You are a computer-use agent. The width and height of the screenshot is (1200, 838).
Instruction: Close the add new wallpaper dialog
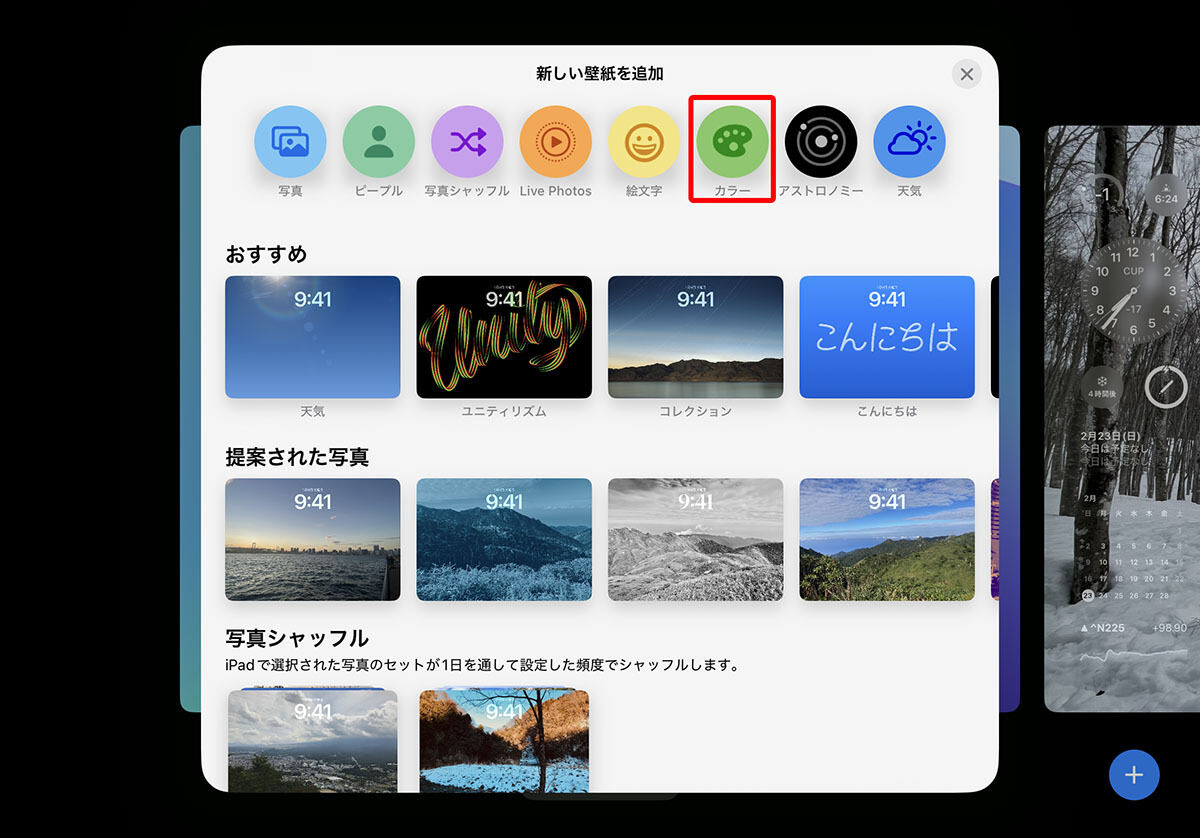tap(966, 74)
